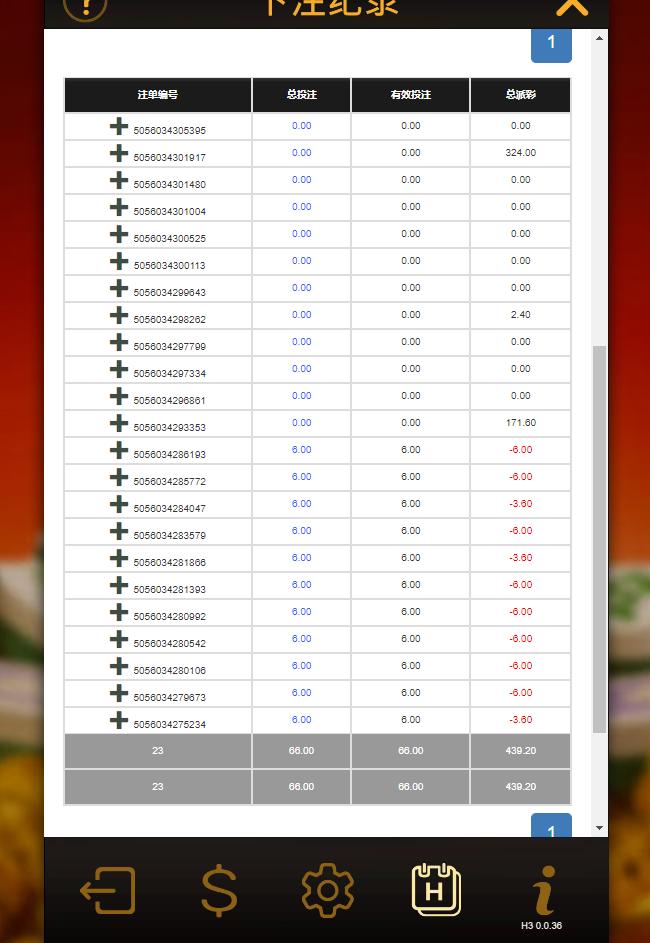Image resolution: width=650 pixels, height=943 pixels.
Task: Expand bet record 5056034275234
Action: click(119, 721)
